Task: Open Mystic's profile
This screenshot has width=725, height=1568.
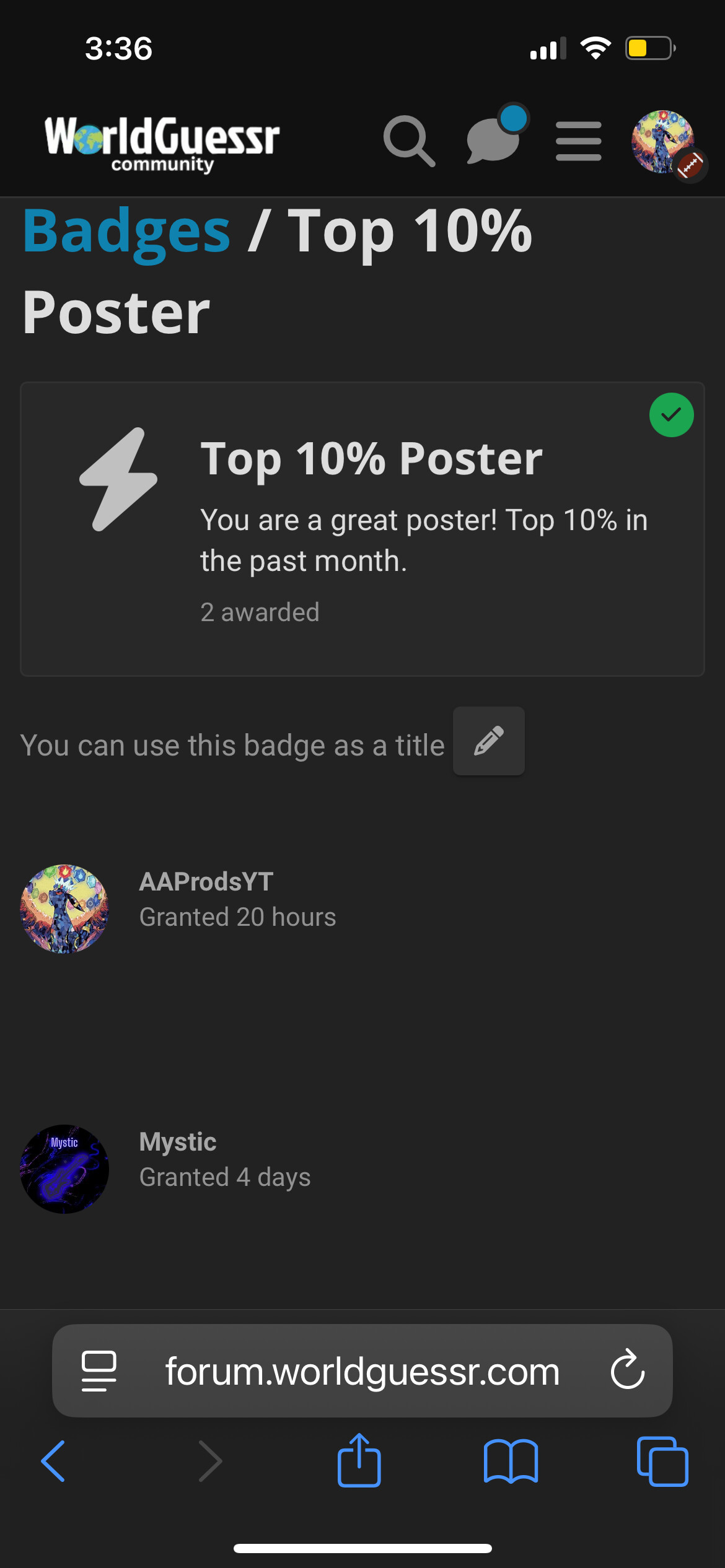Action: click(x=178, y=1142)
